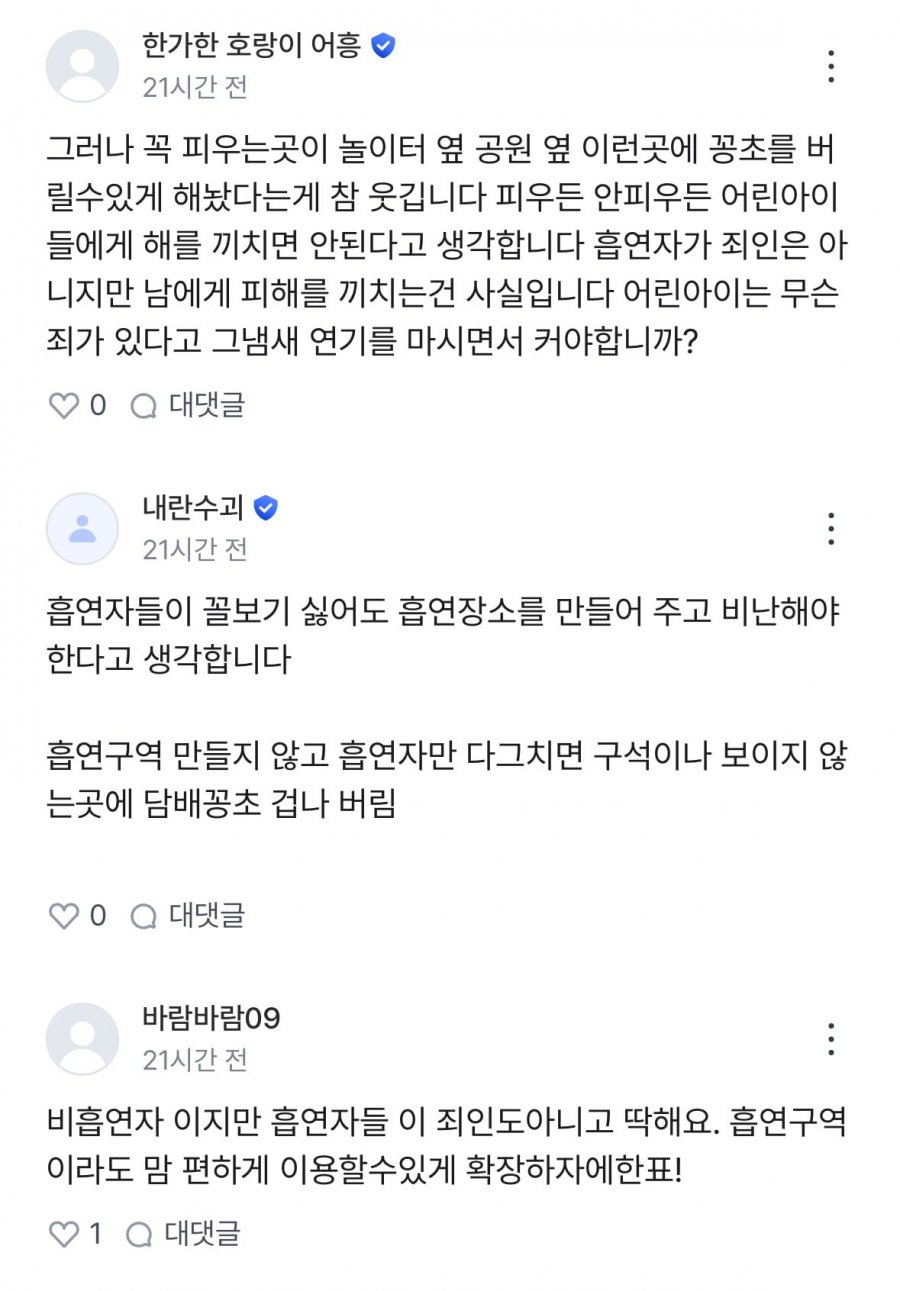Open 한가한 호랑이 어흥's profile avatar
The image size is (900, 1291).
coord(83,66)
